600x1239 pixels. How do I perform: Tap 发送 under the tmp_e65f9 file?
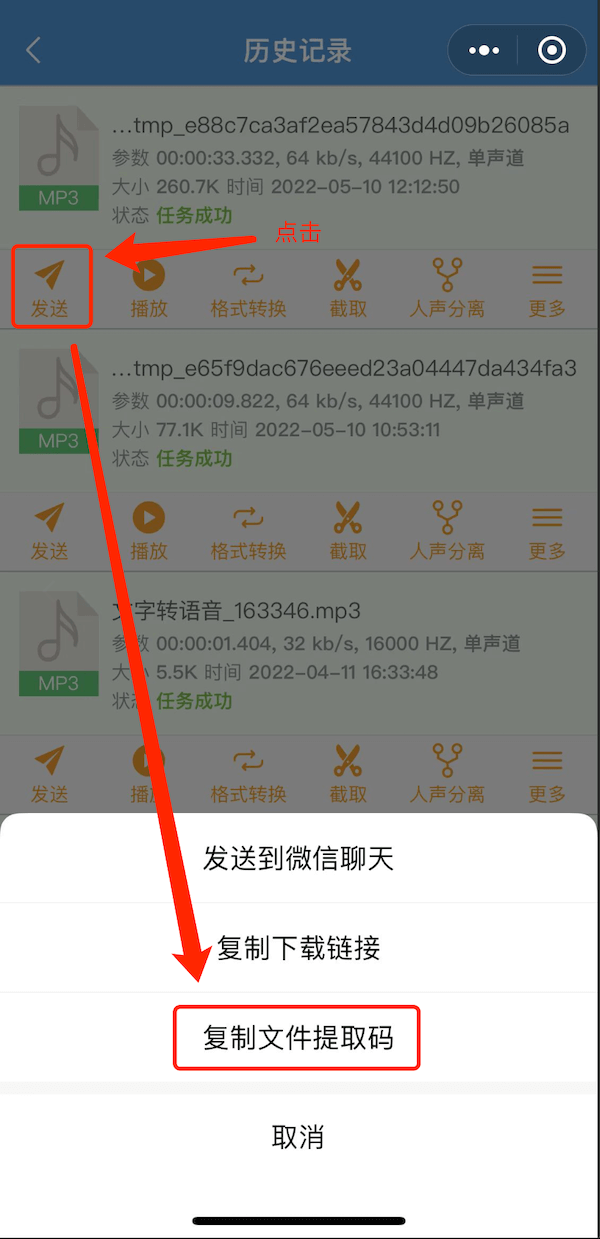pyautogui.click(x=50, y=530)
